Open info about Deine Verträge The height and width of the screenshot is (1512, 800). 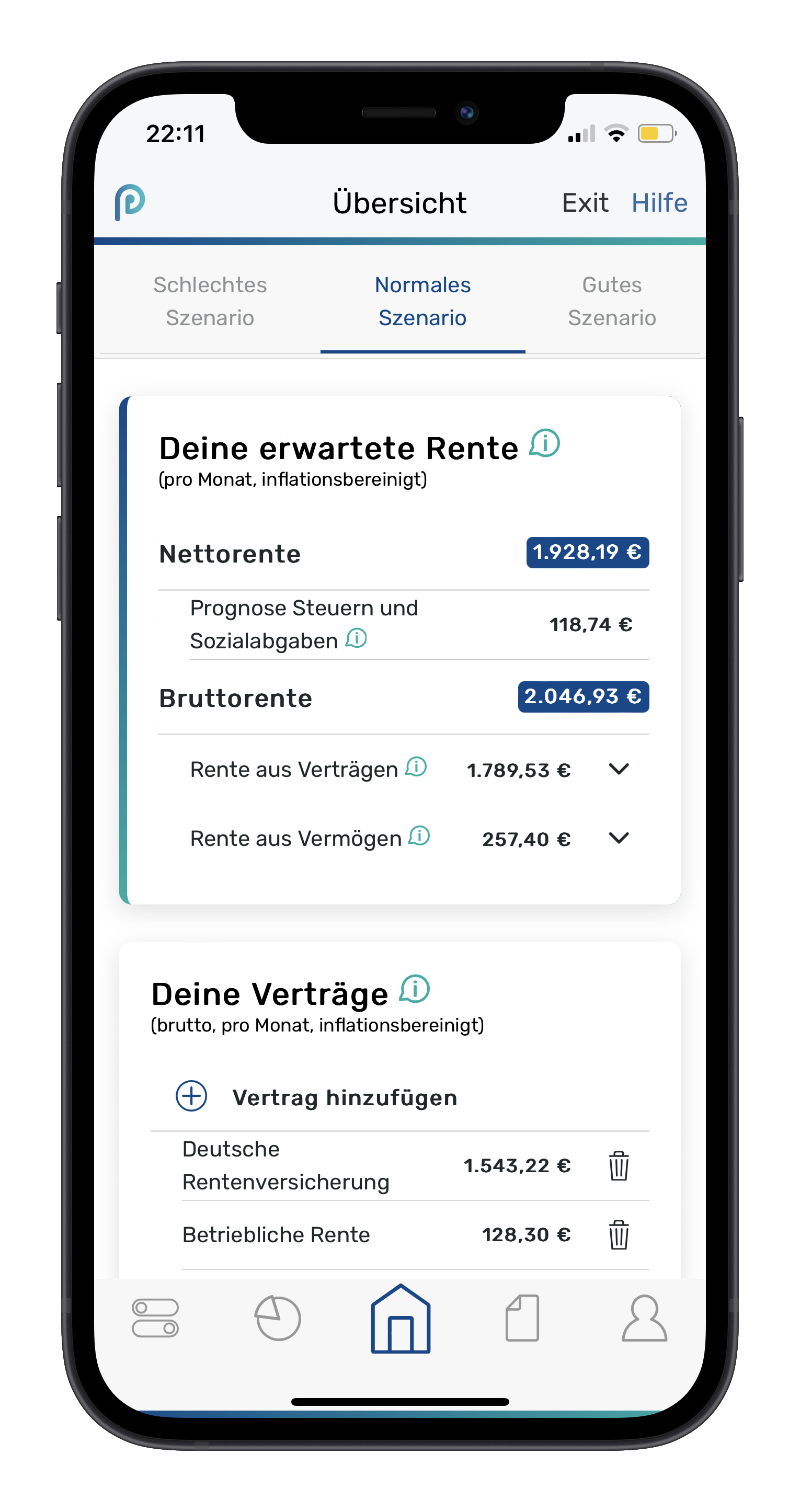point(415,989)
